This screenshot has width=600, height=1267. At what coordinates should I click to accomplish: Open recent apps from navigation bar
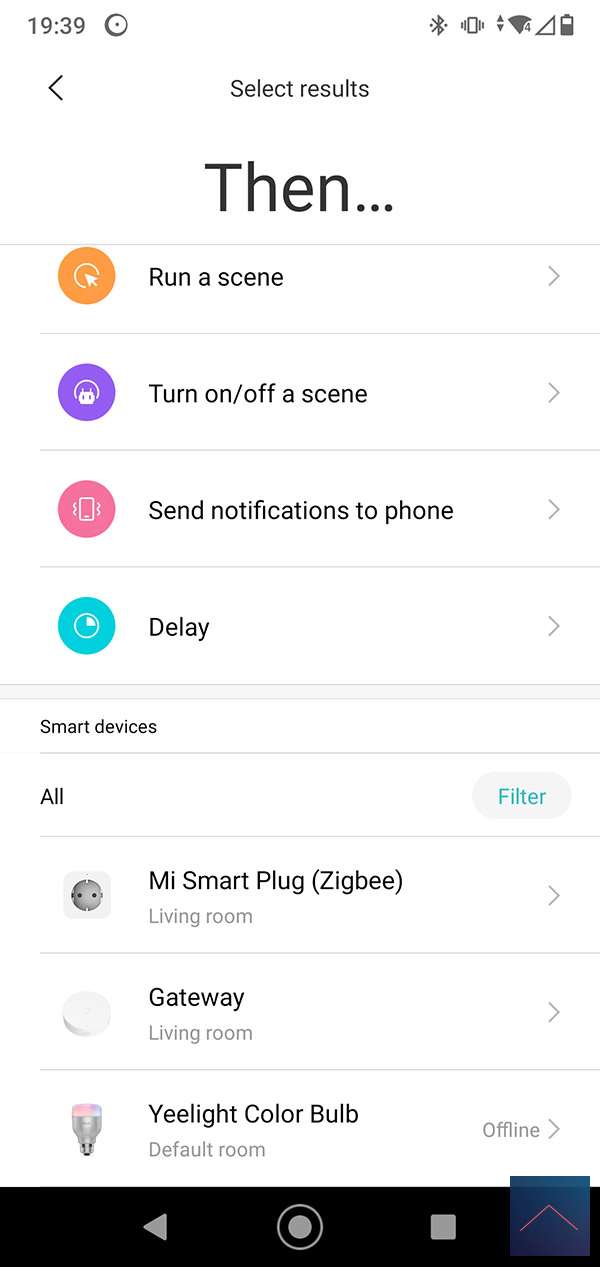442,1227
